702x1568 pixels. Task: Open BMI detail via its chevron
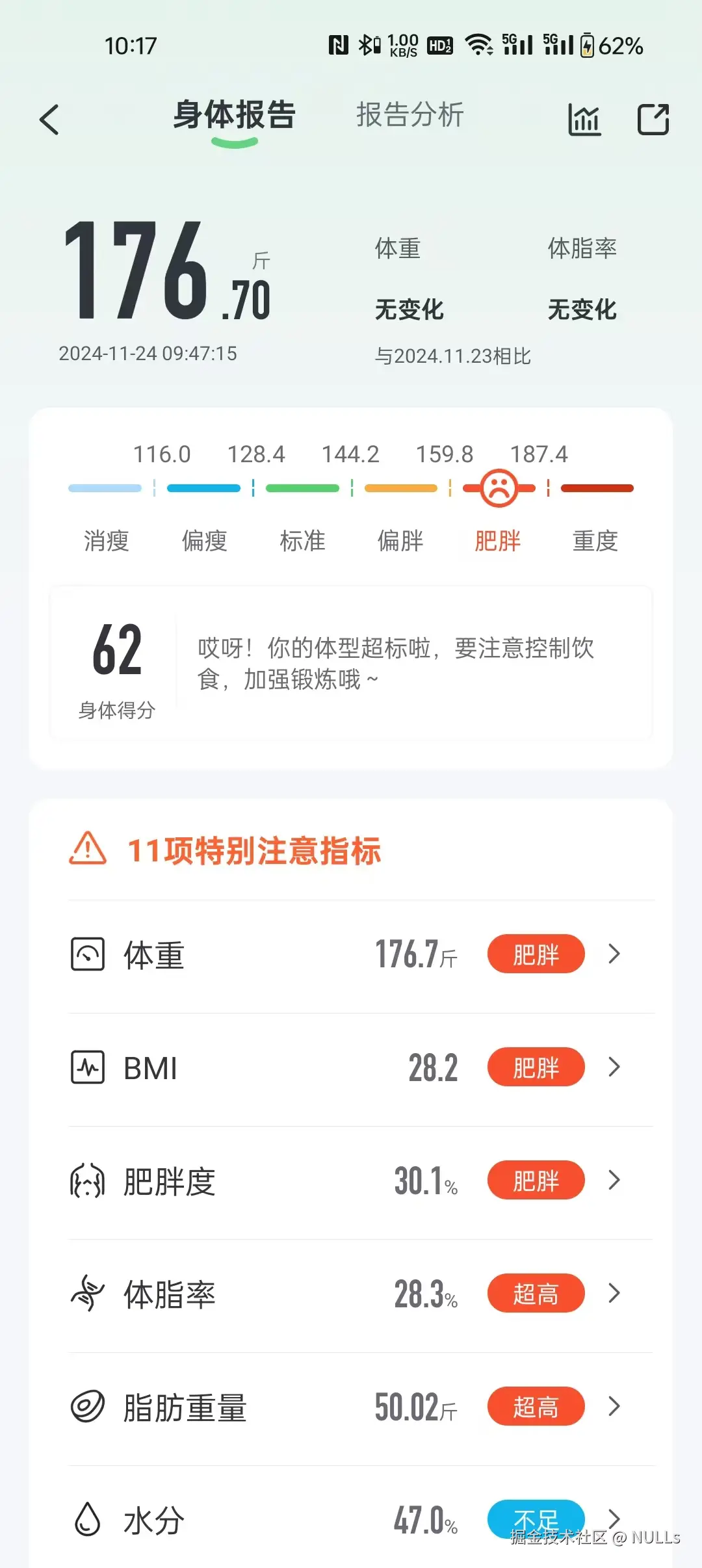tap(613, 1067)
